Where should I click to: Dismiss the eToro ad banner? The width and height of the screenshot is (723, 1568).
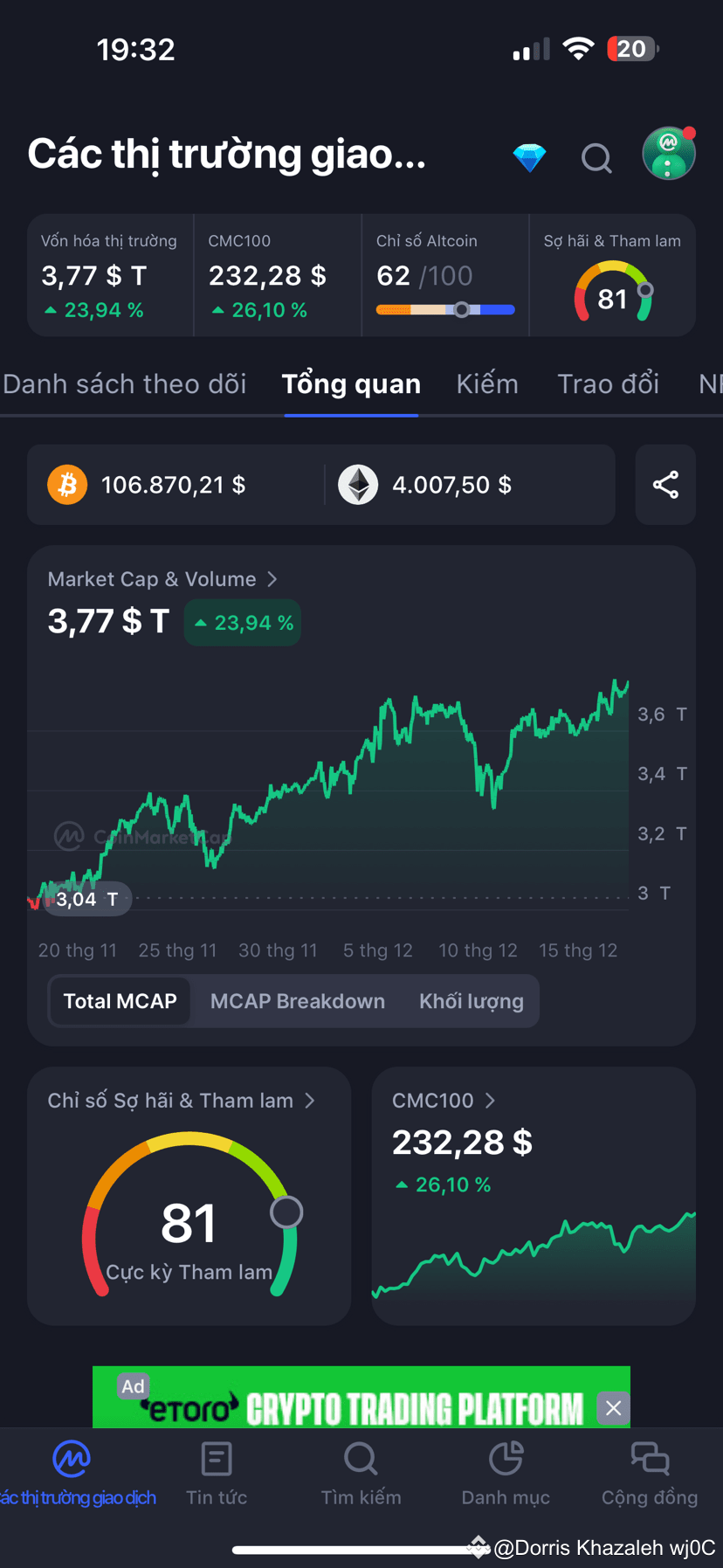point(613,1408)
